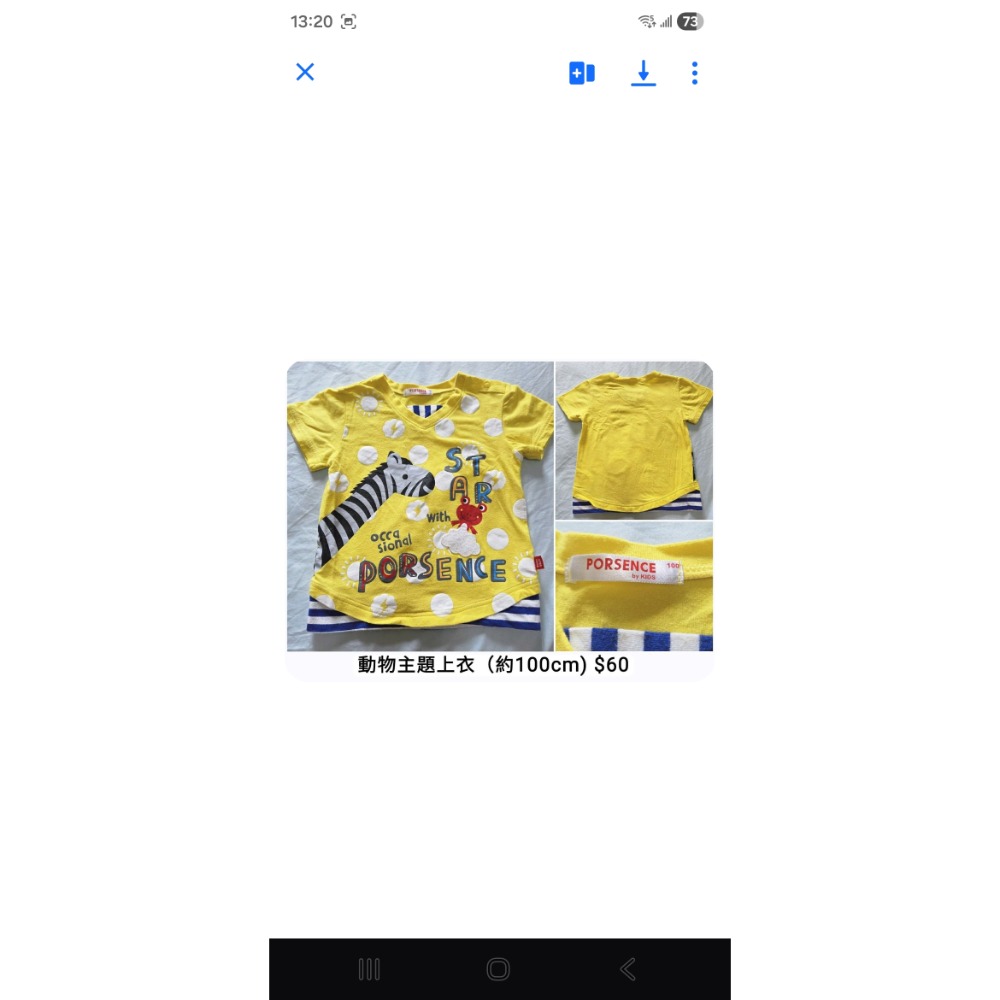Open recent apps

(x=369, y=968)
